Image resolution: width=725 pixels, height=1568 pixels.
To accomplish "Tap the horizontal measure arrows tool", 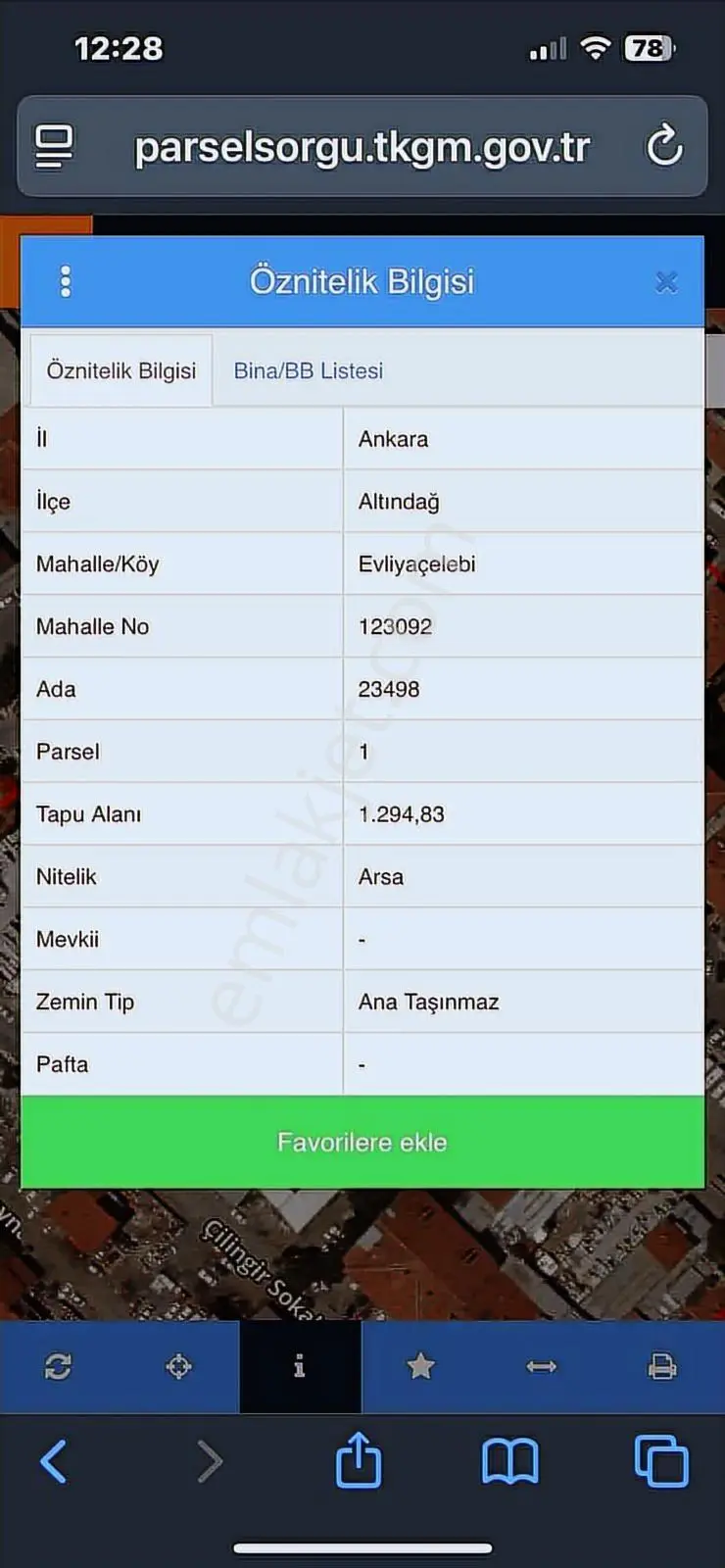I will click(x=541, y=1366).
